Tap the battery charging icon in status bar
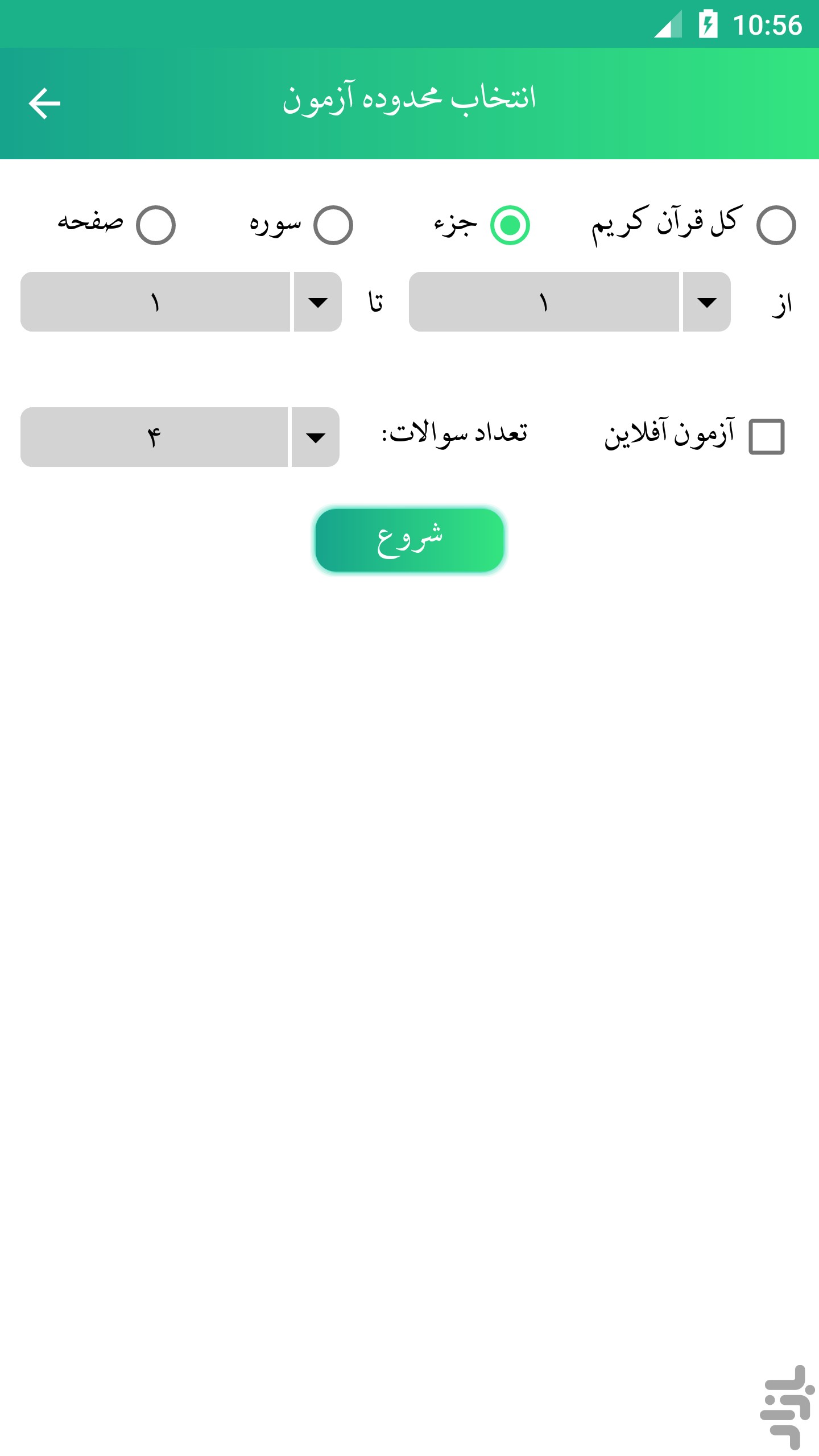Image resolution: width=819 pixels, height=1456 pixels. pyautogui.click(x=709, y=24)
